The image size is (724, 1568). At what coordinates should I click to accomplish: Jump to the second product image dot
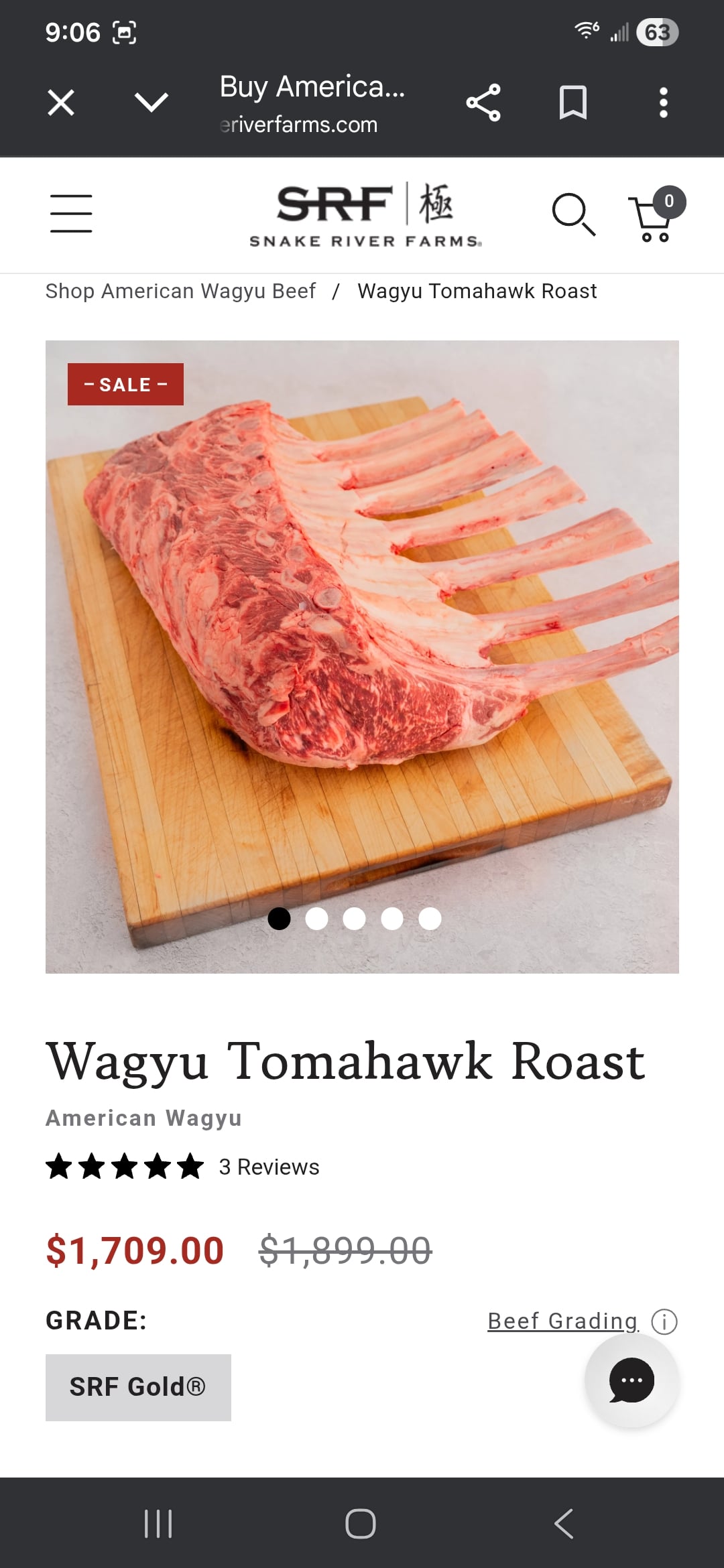[x=316, y=919]
